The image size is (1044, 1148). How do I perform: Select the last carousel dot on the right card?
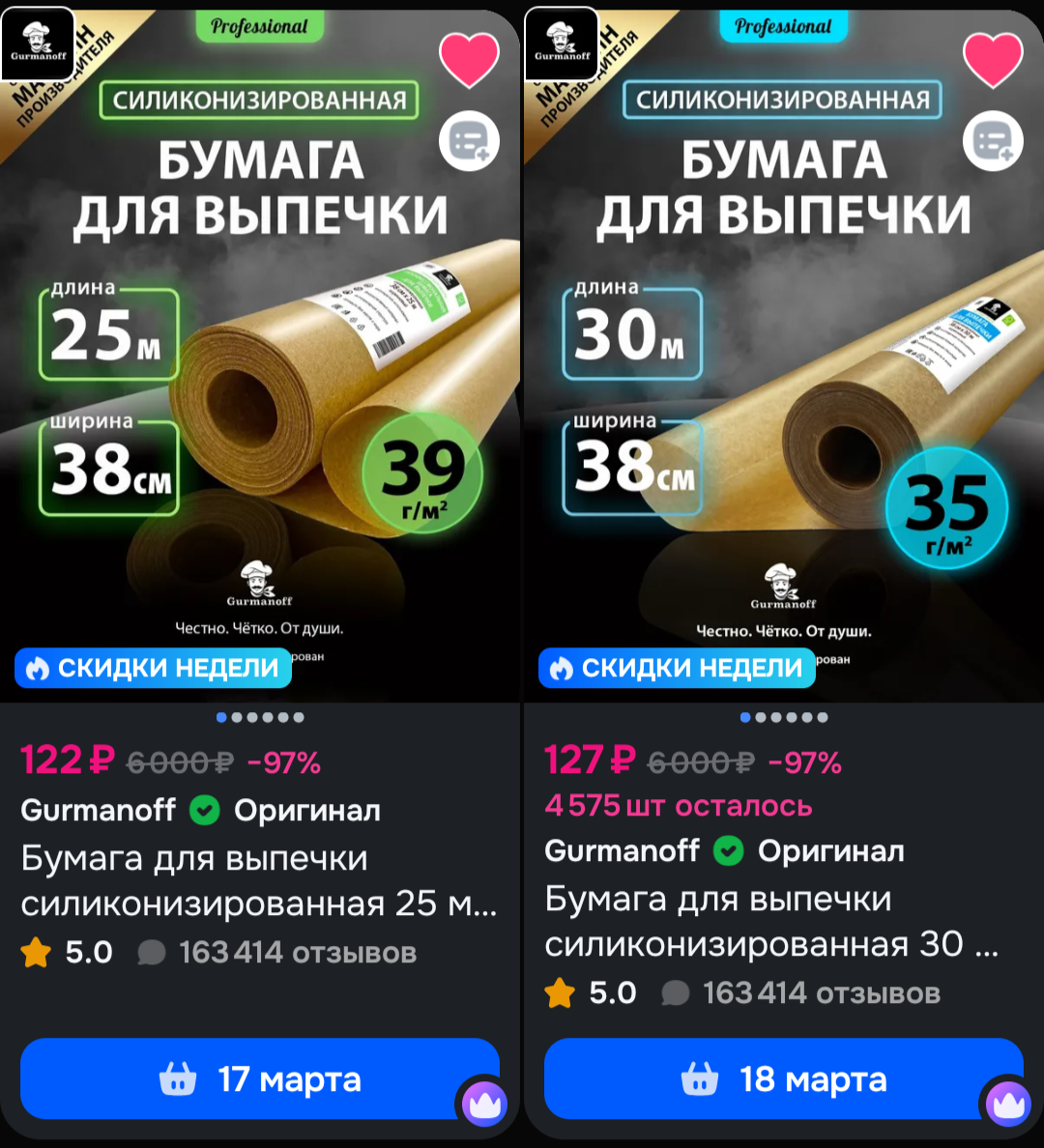pyautogui.click(x=822, y=718)
